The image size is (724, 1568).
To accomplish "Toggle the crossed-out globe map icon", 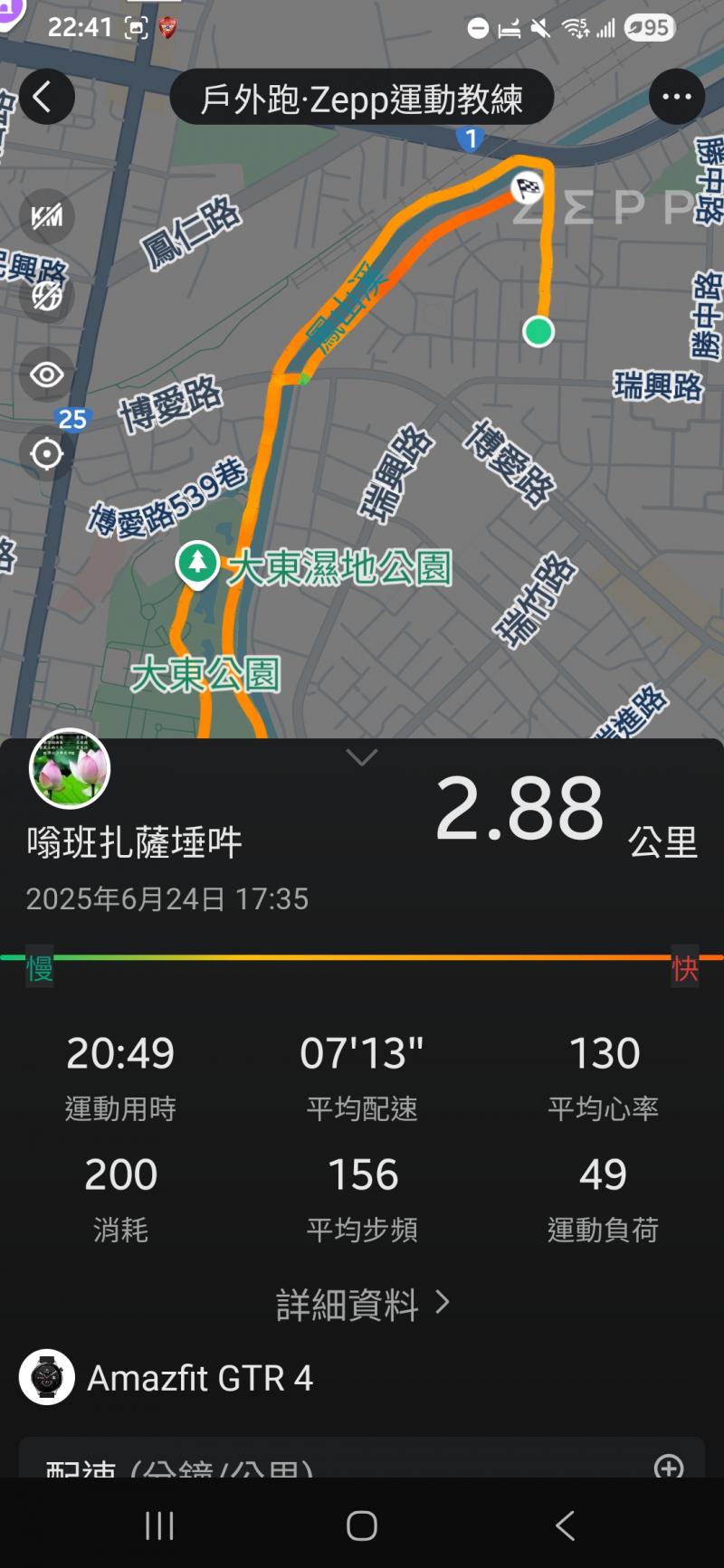I will point(47,296).
